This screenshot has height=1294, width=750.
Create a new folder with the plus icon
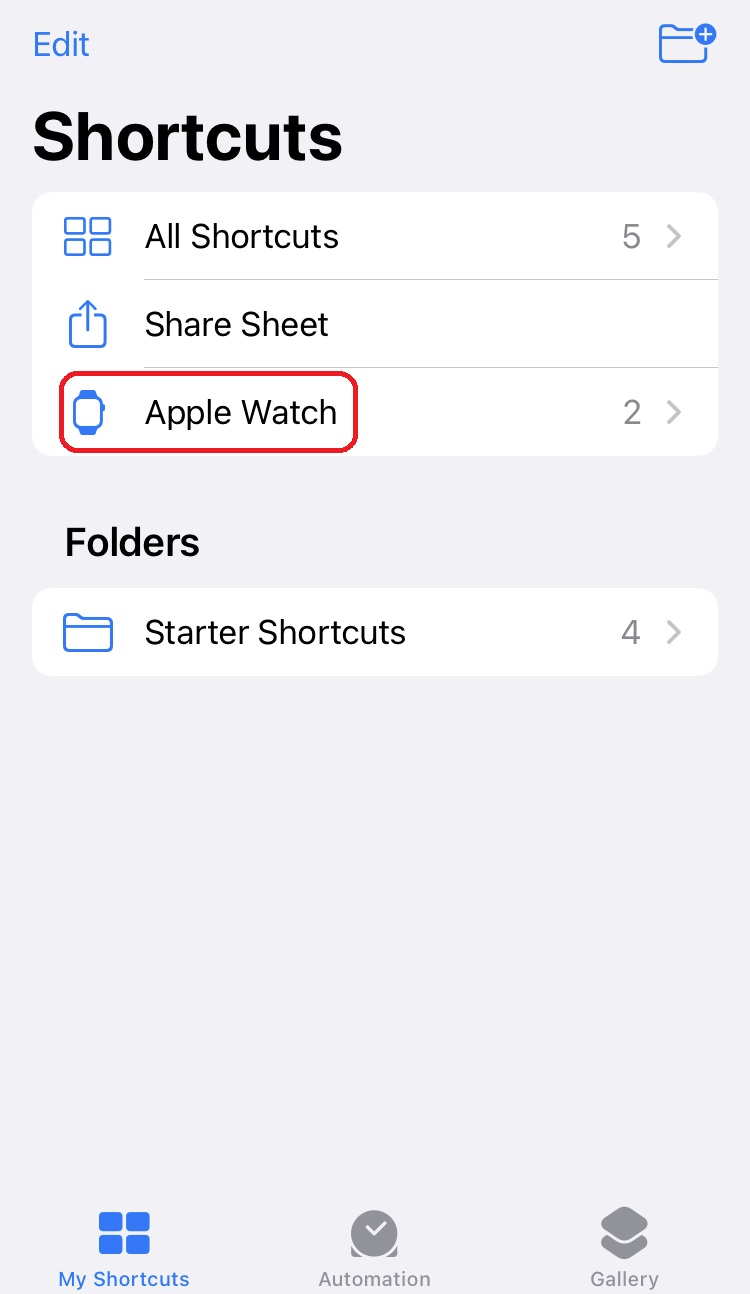pyautogui.click(x=687, y=43)
